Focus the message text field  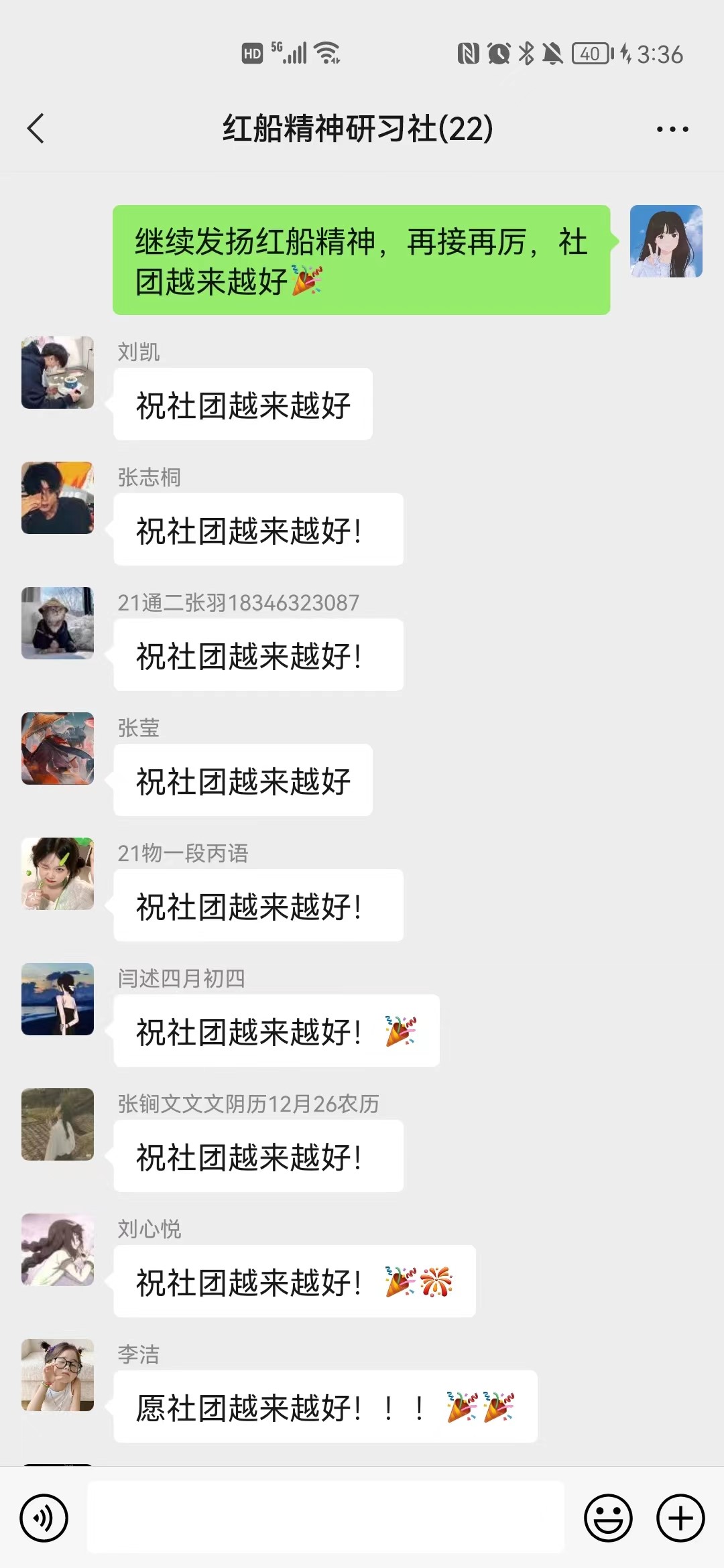[326, 1517]
